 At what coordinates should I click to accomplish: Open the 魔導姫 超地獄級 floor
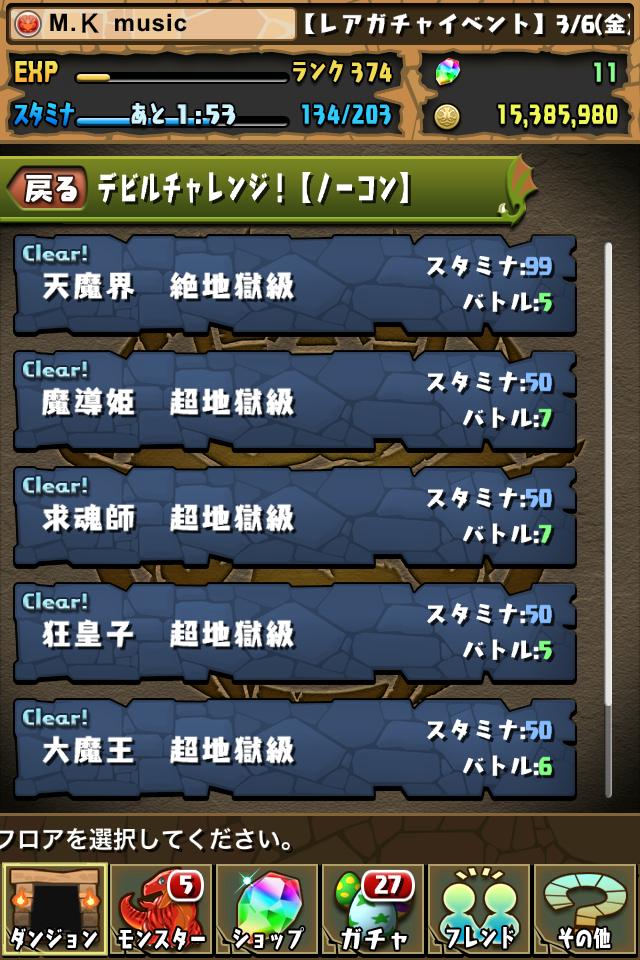294,401
